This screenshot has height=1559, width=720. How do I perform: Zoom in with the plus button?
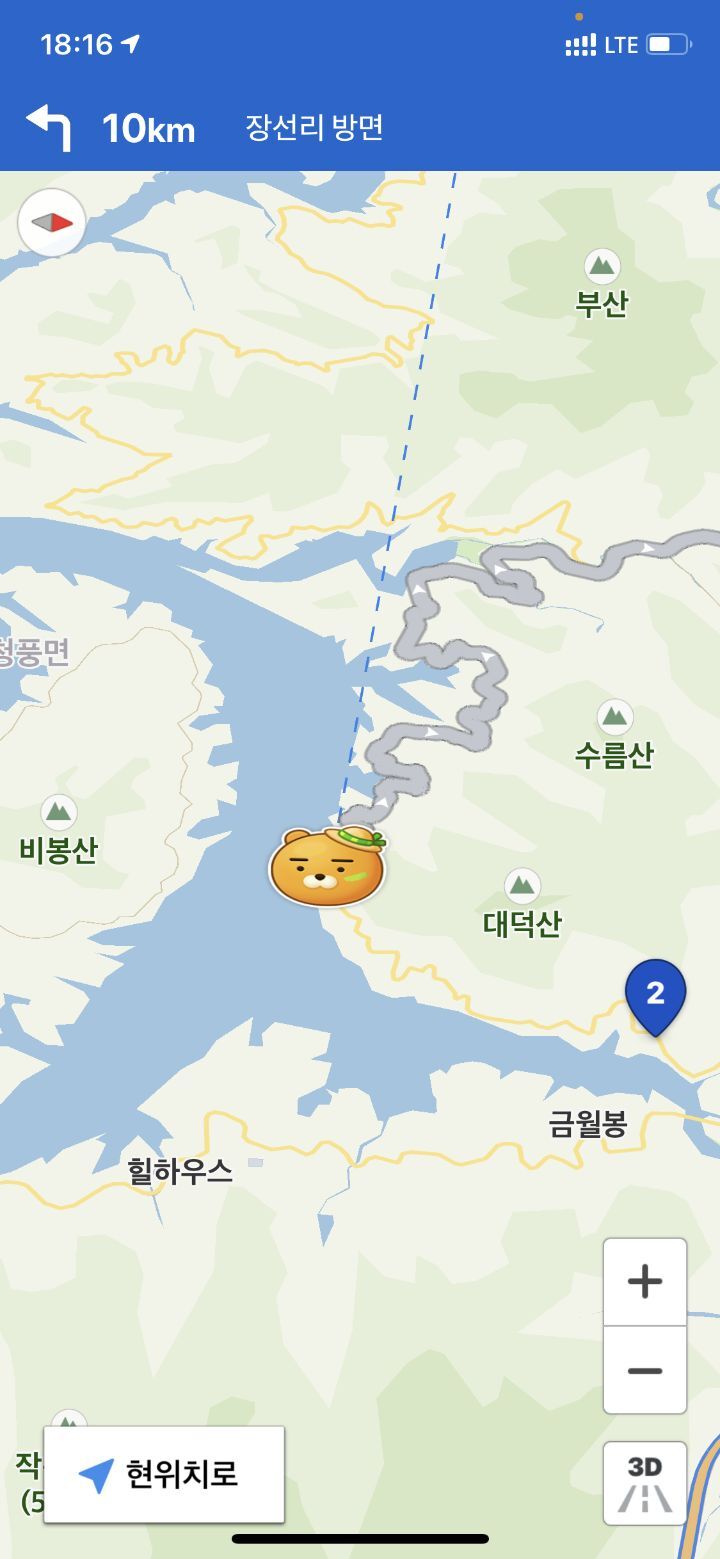645,1282
